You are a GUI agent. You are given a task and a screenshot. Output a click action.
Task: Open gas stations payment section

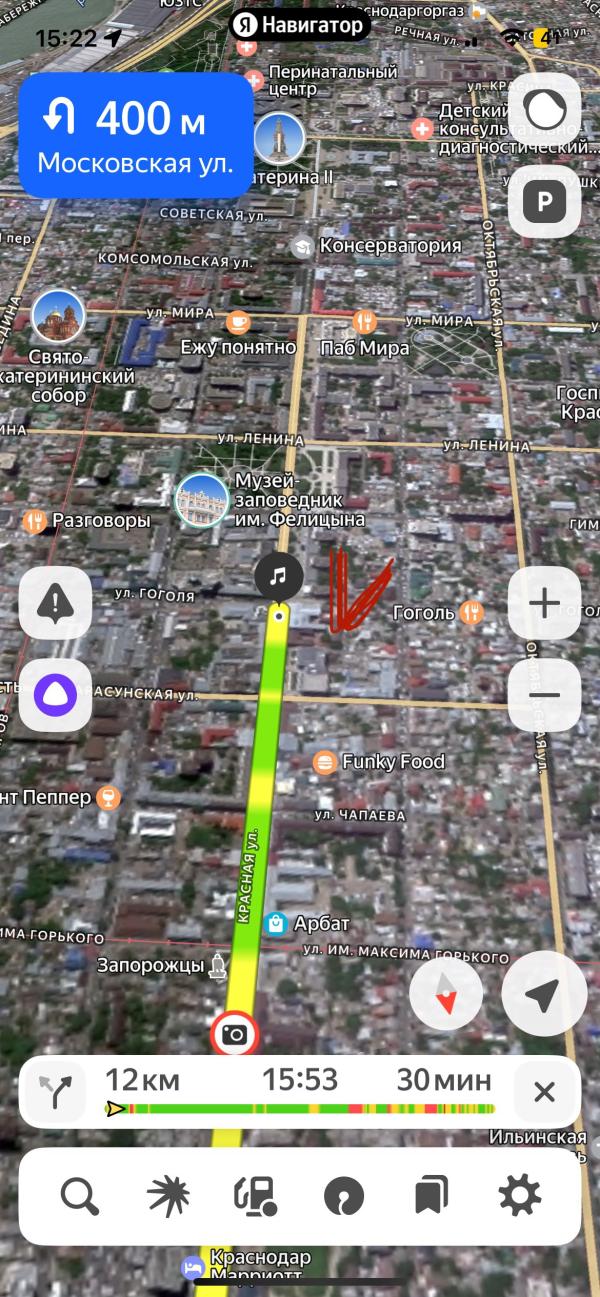pos(255,1195)
